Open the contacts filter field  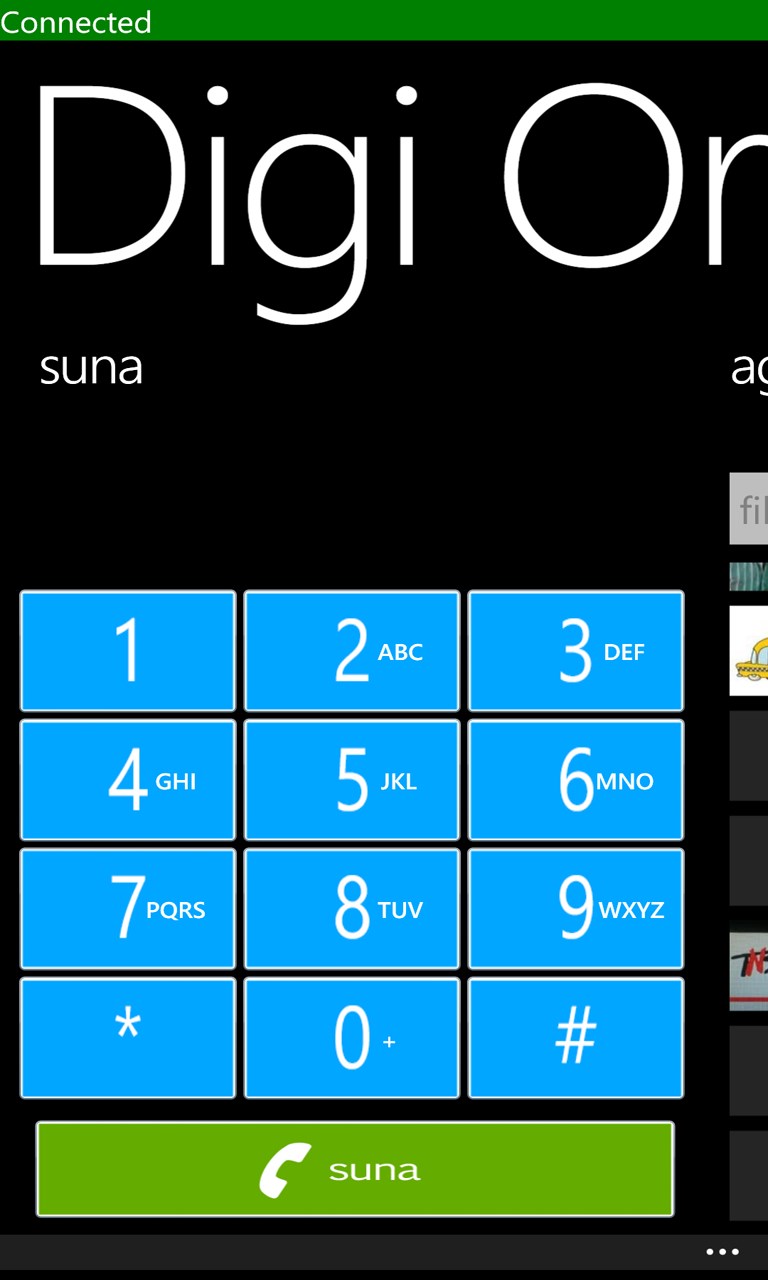coord(749,509)
